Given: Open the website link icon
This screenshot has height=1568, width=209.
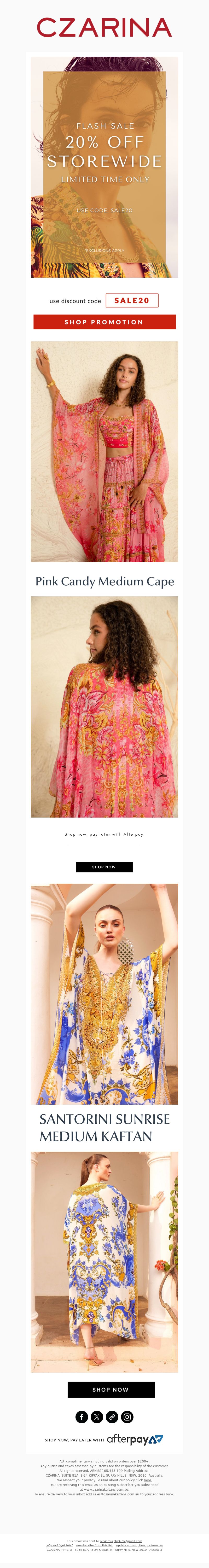Looking at the screenshot, I should [x=112, y=1417].
